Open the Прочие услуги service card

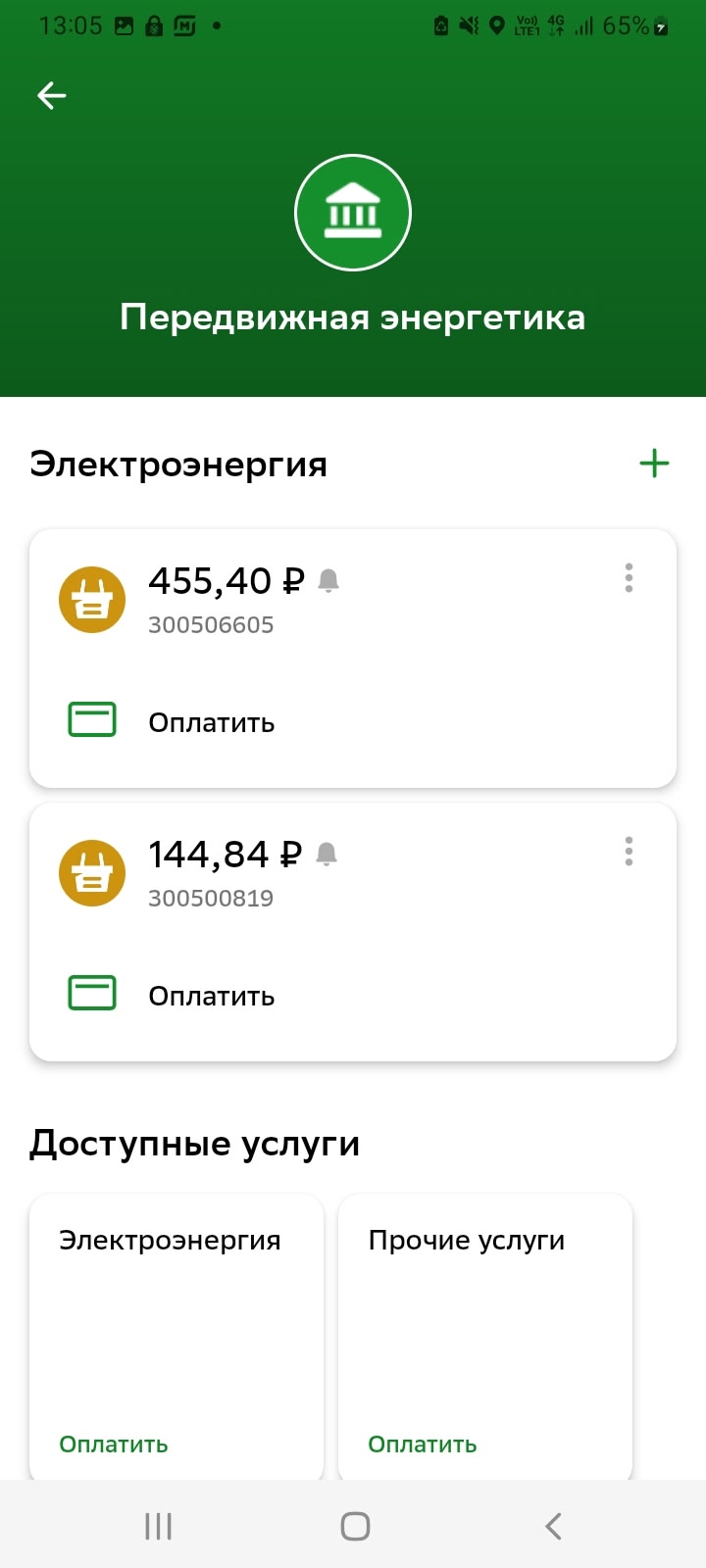coord(485,1337)
